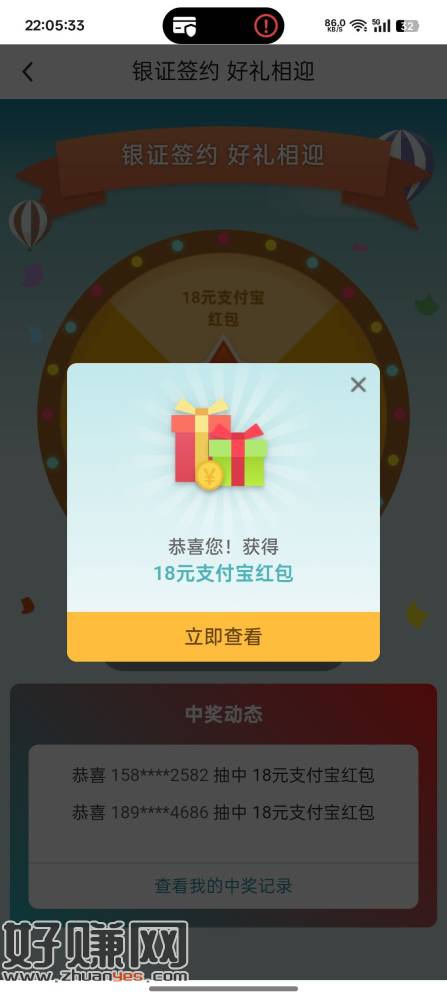Screen dimensions: 447x1000
Task: Close the prize popup dialog
Action: point(358,385)
